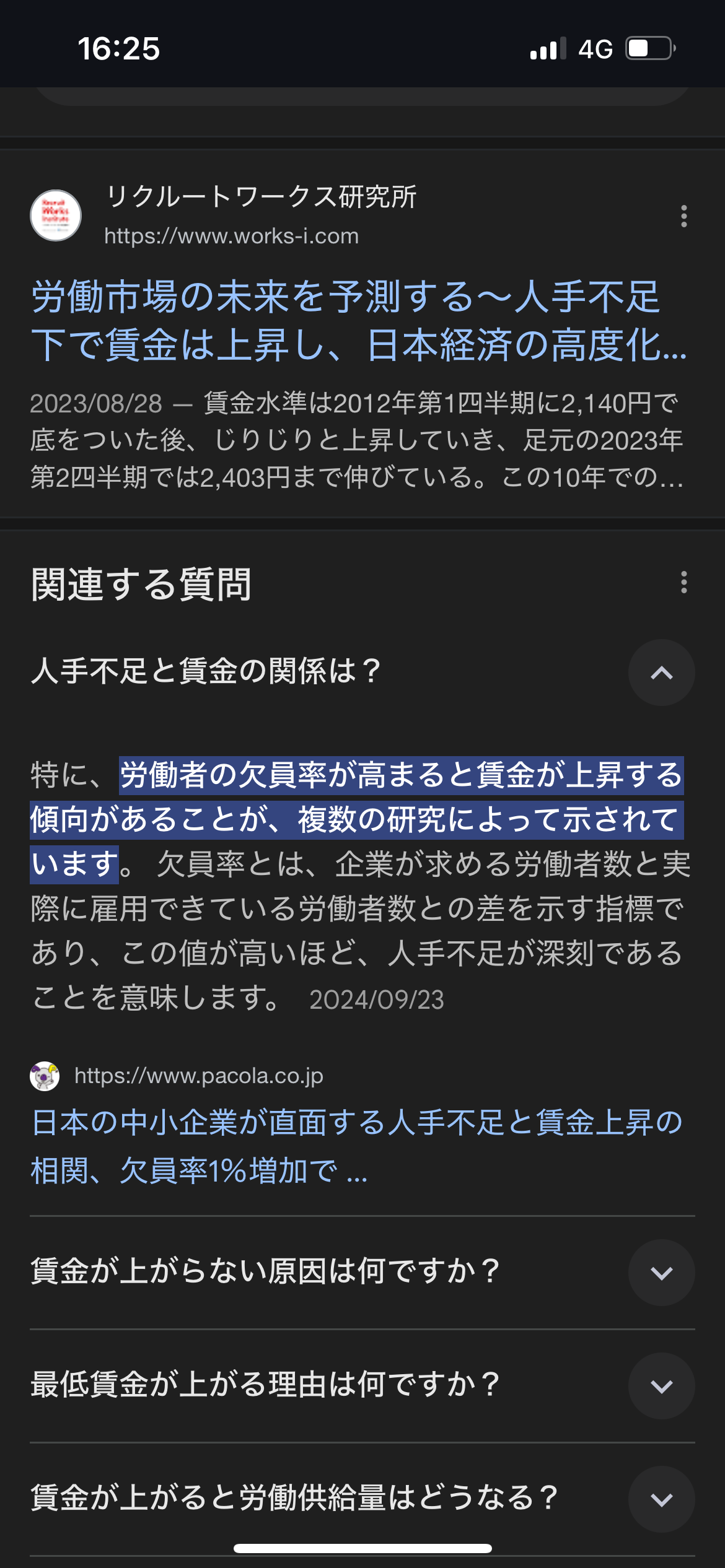Open the 労働市場の未来を予測する search result
Image resolution: width=725 pixels, height=1568 pixels.
click(x=359, y=320)
